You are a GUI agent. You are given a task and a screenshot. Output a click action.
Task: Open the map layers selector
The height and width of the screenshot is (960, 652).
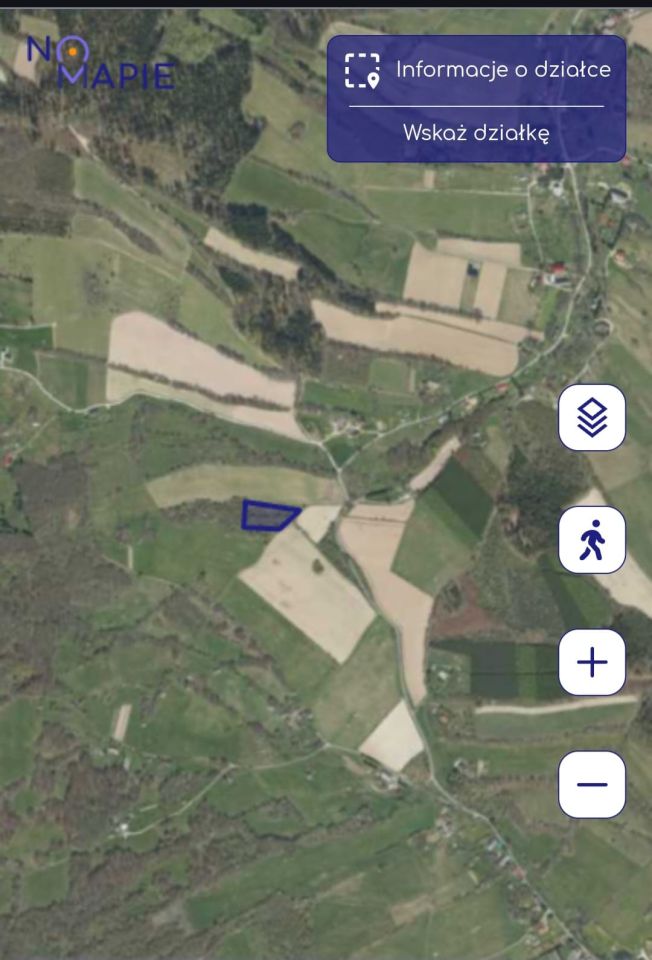(592, 417)
